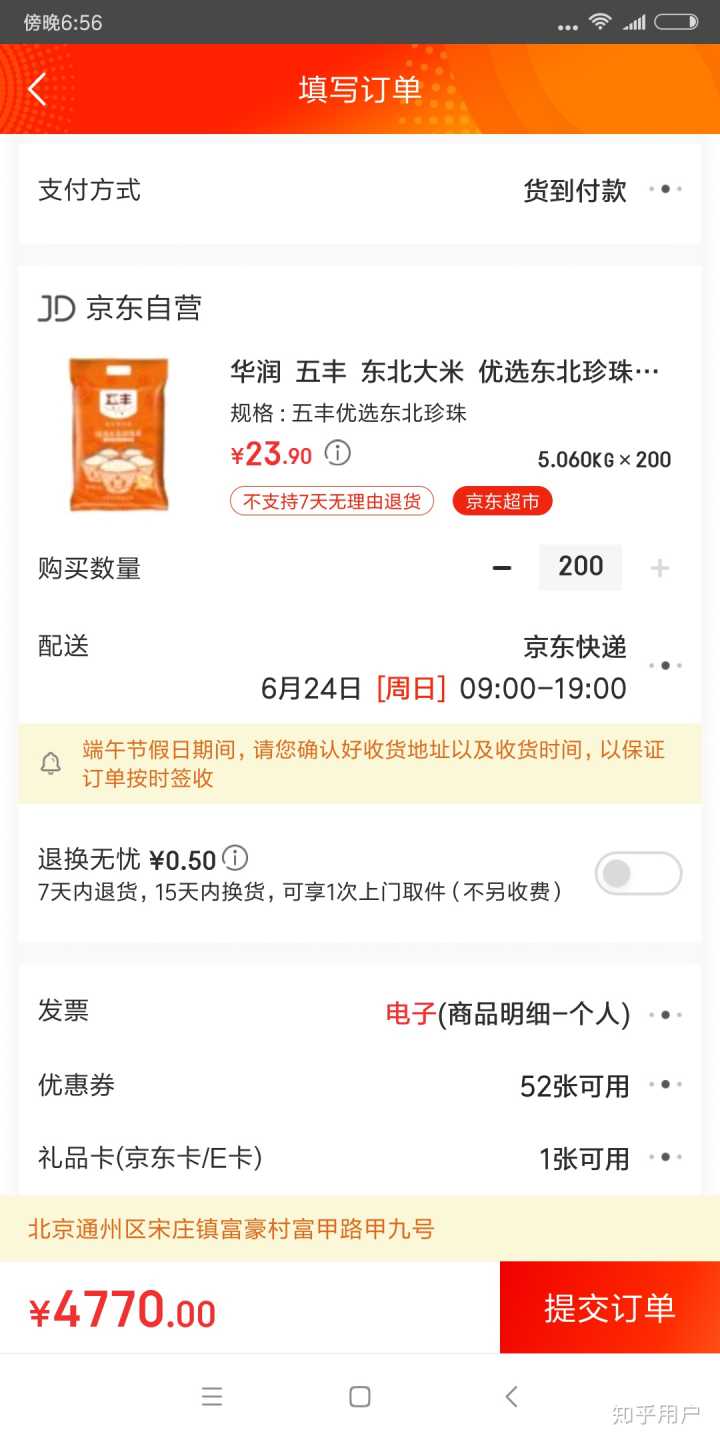Tap the quantity field showing 200
Screen dimensions: 720x1440
pos(580,567)
